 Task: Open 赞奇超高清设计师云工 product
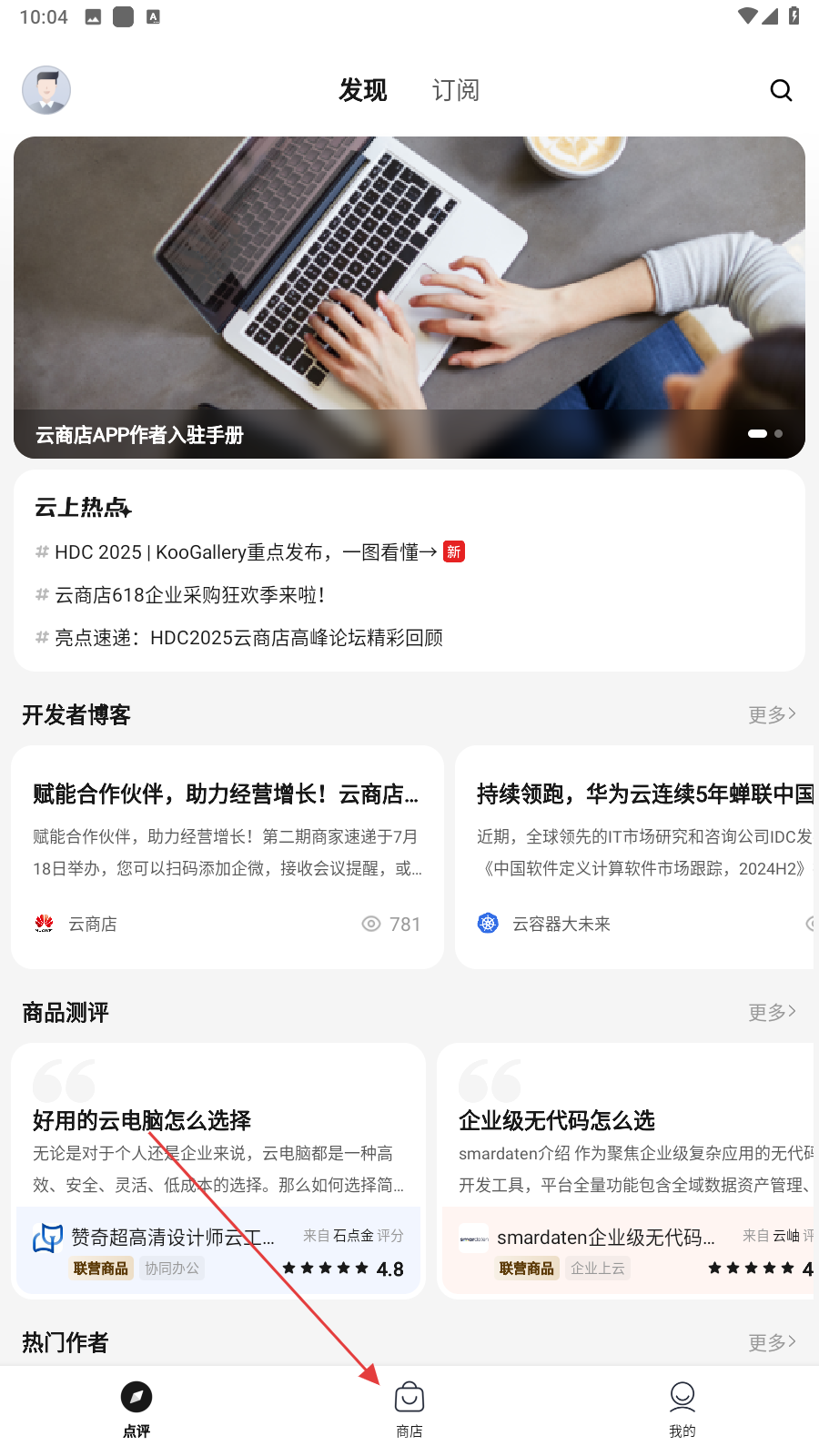tap(218, 1250)
